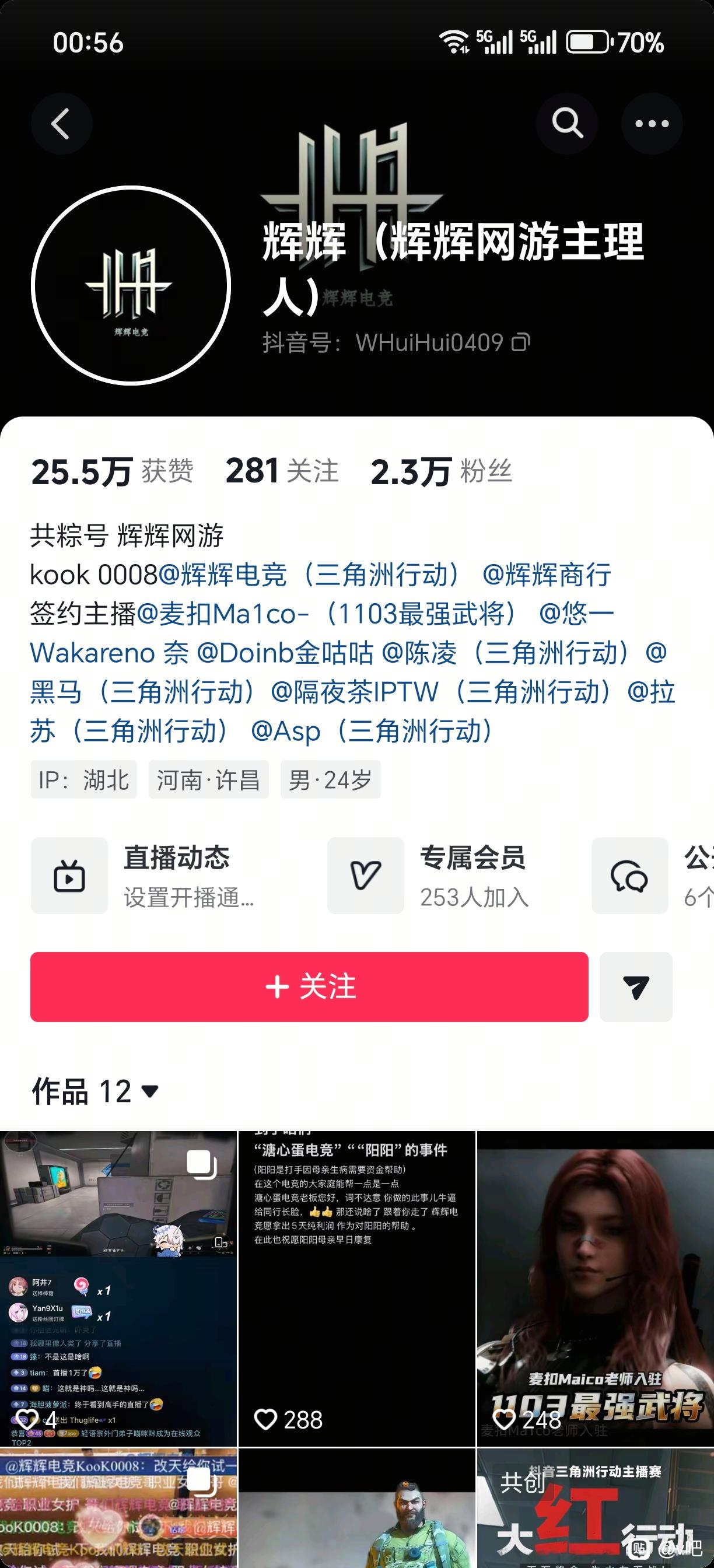Open the 大红行动 co-created video
Viewport: 714px width, 1568px height.
coord(596,1510)
